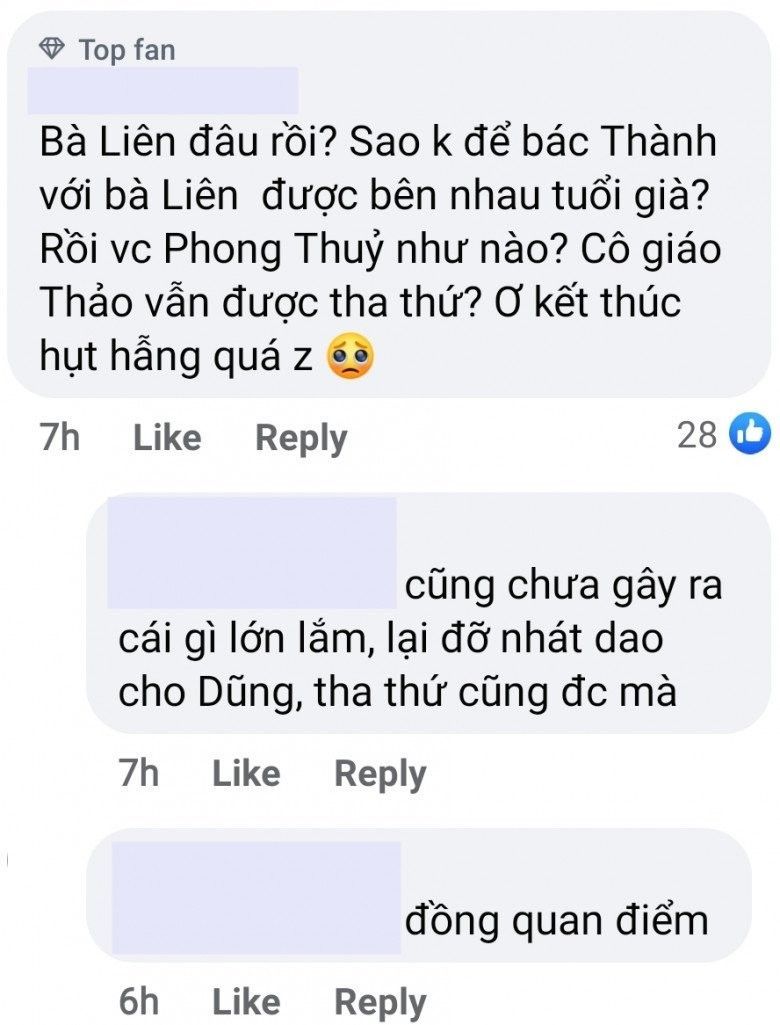Reply to the top fan comment
Viewport: 780px width, 1025px height.
tap(301, 437)
